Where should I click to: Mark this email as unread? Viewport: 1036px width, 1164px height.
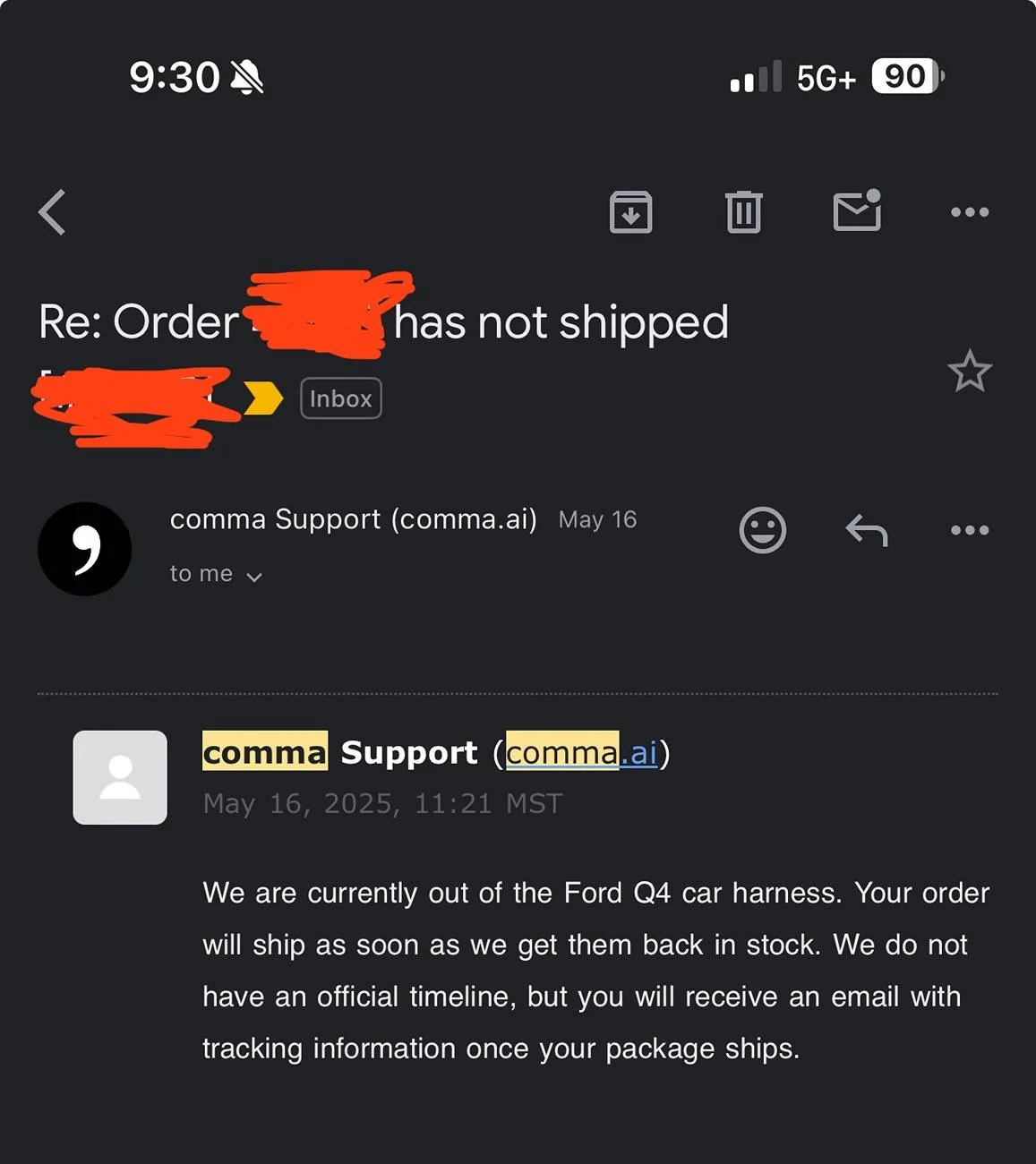[x=857, y=212]
